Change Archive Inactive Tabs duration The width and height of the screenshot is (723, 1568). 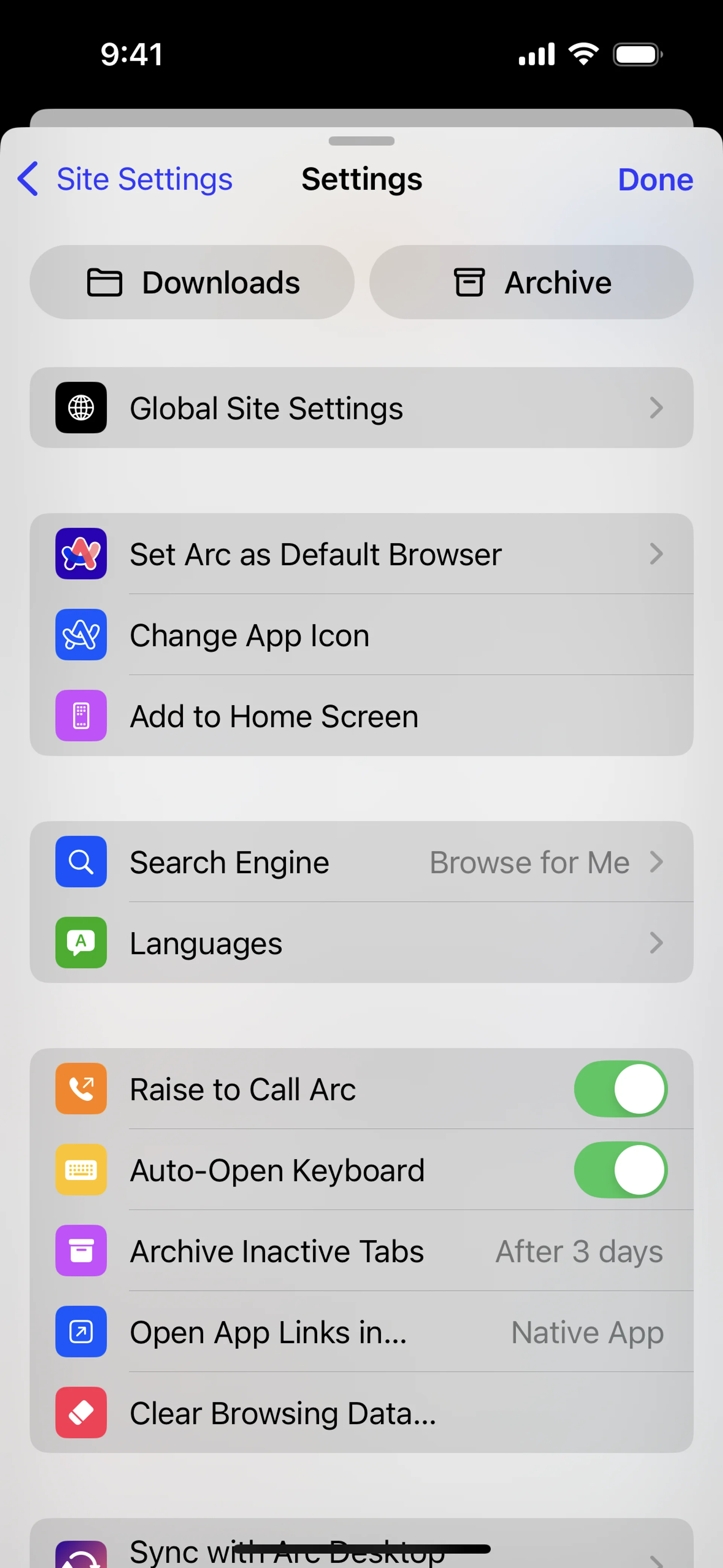pos(361,1251)
